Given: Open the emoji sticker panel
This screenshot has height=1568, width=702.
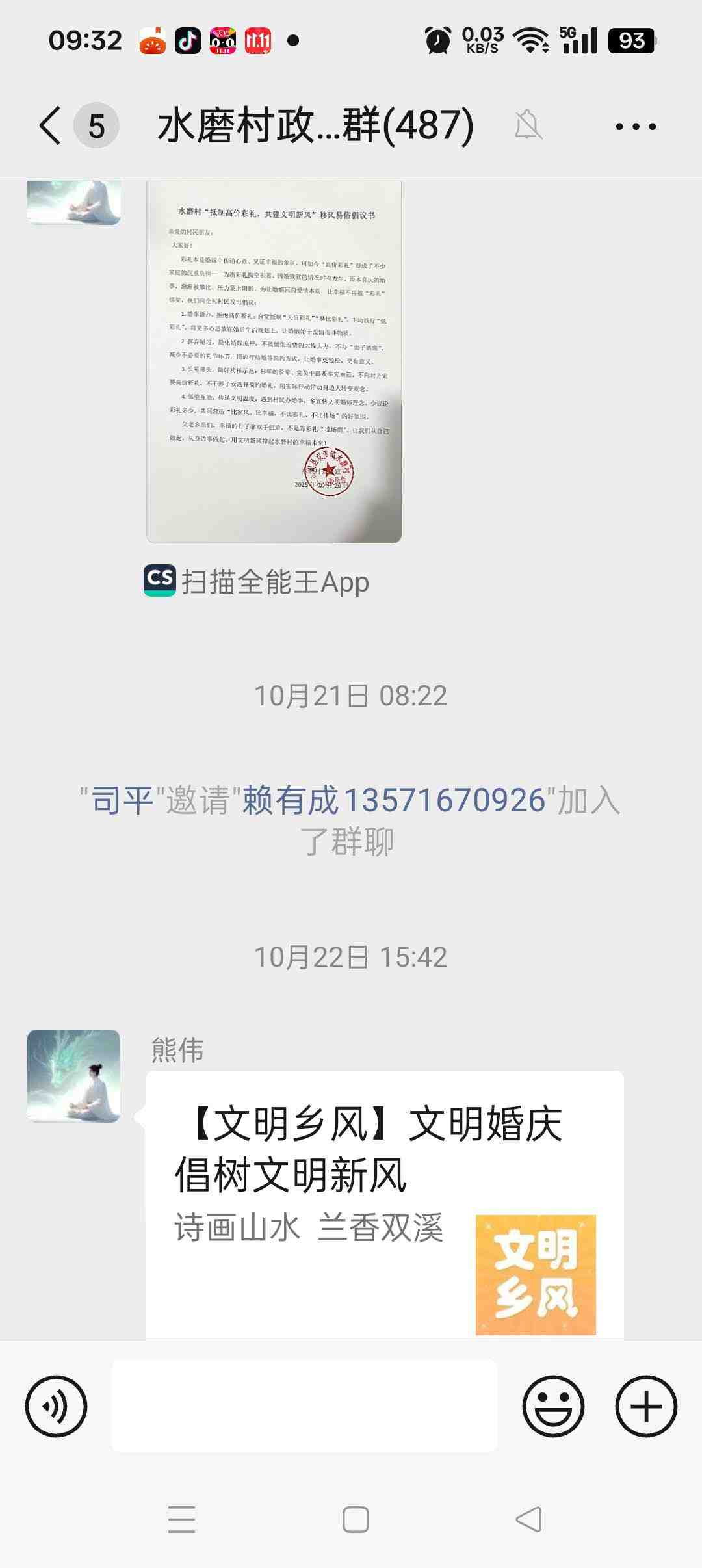Looking at the screenshot, I should [553, 1406].
